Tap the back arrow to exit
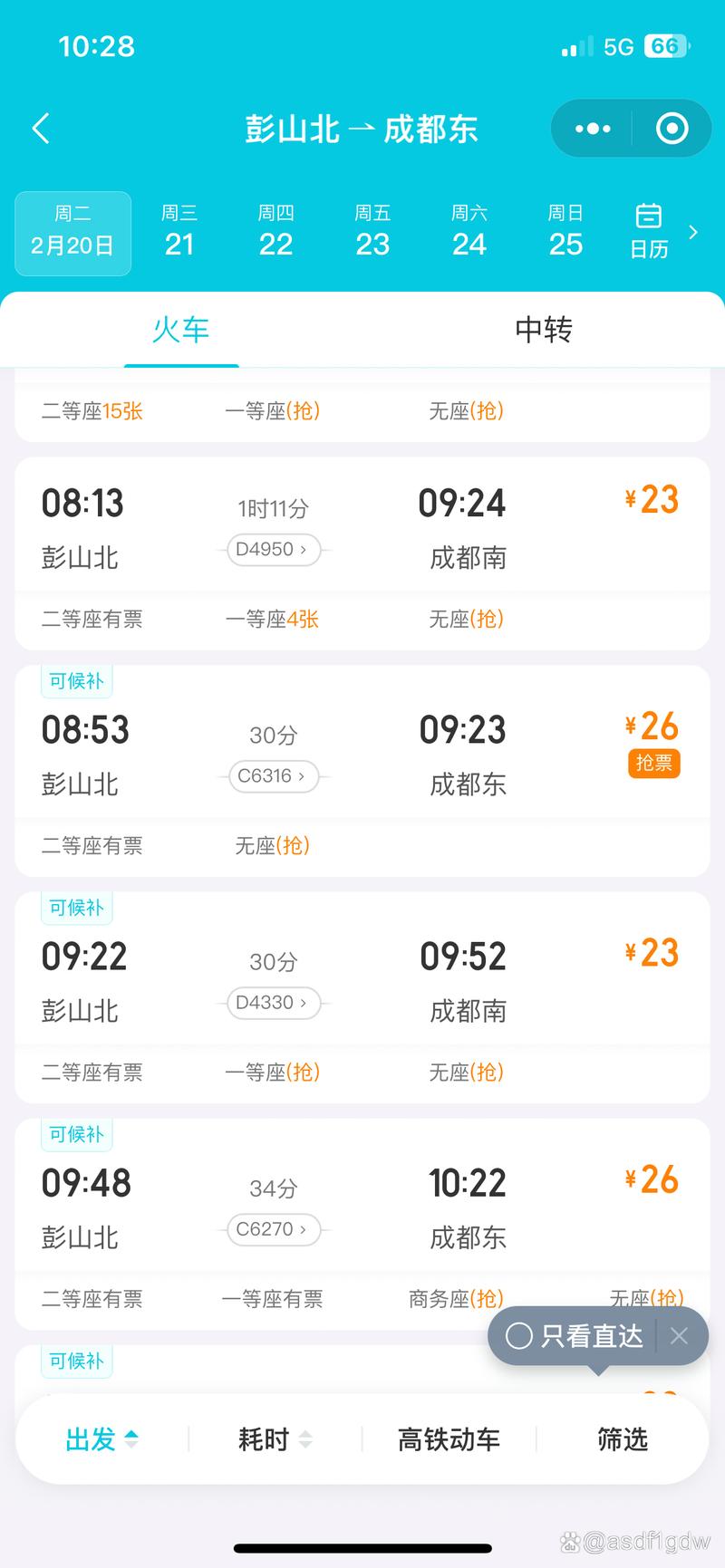Image resolution: width=725 pixels, height=1568 pixels. [40, 128]
